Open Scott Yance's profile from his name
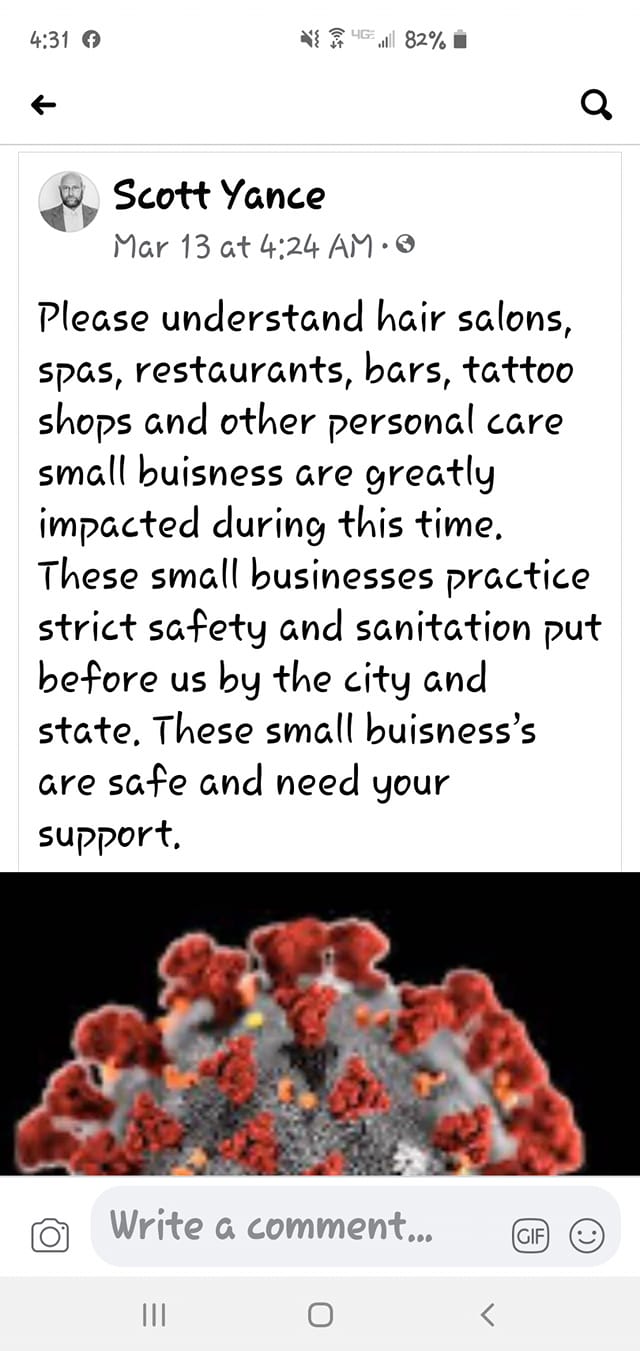This screenshot has width=640, height=1351. (219, 196)
